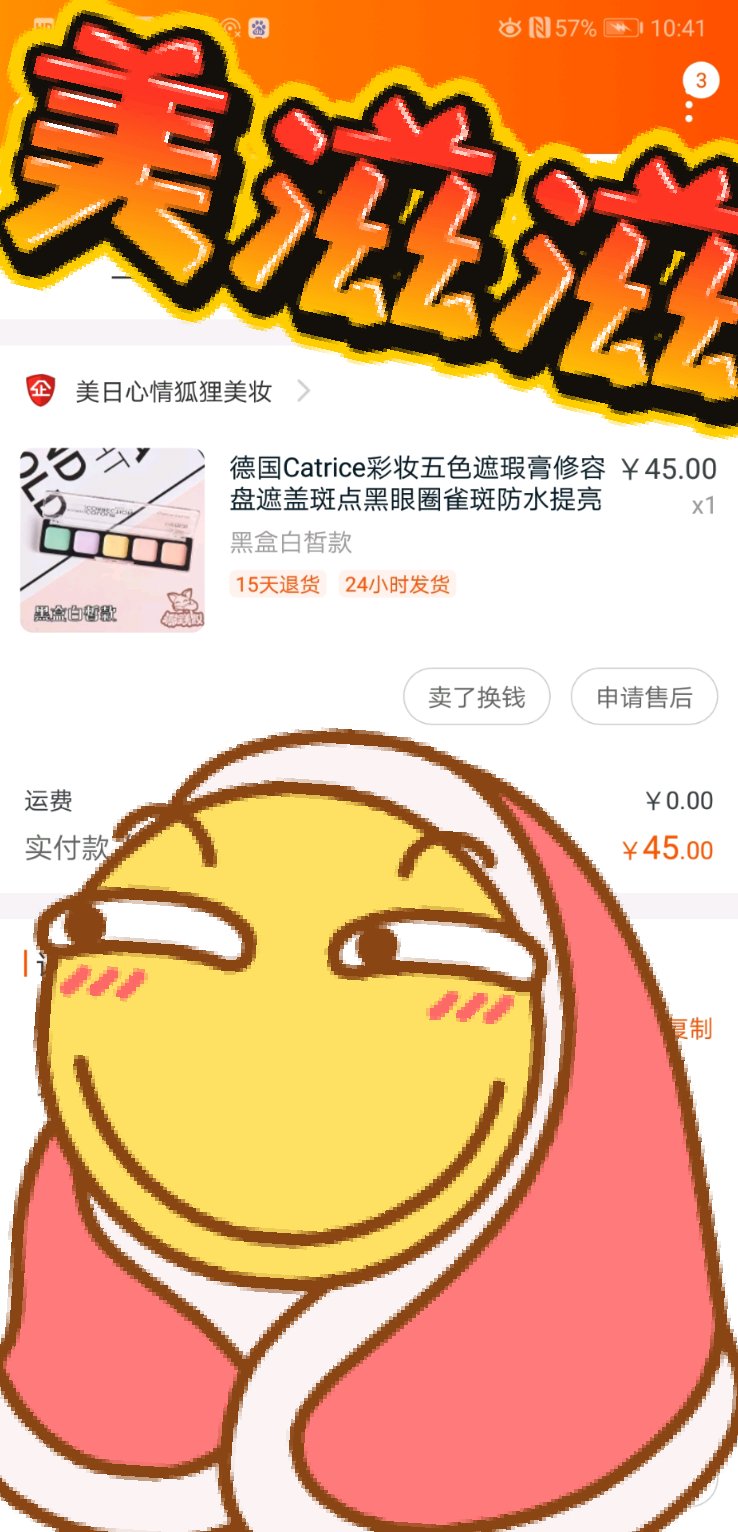Tap the 卖了换钱 button
The height and width of the screenshot is (1532, 738).
pos(477,697)
